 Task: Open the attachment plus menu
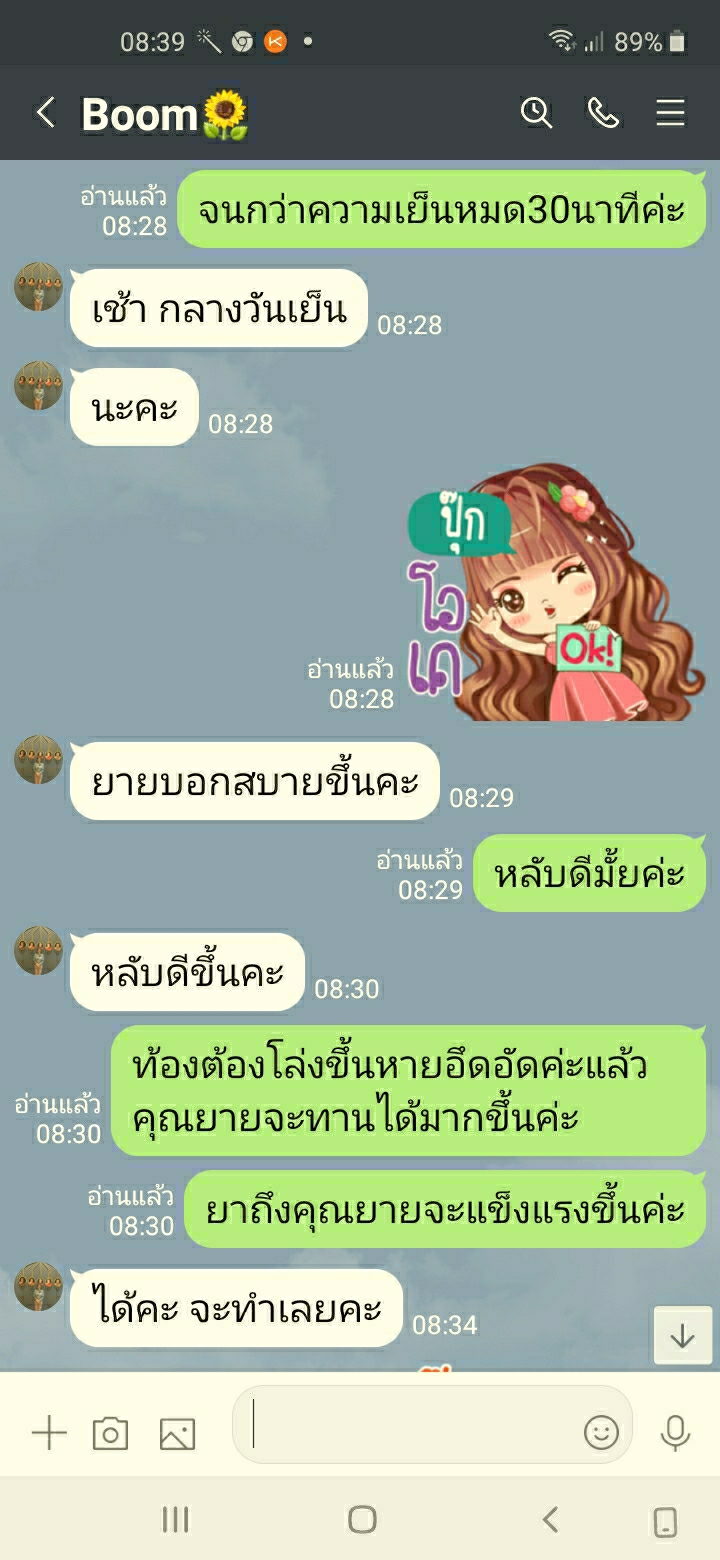tap(46, 1432)
